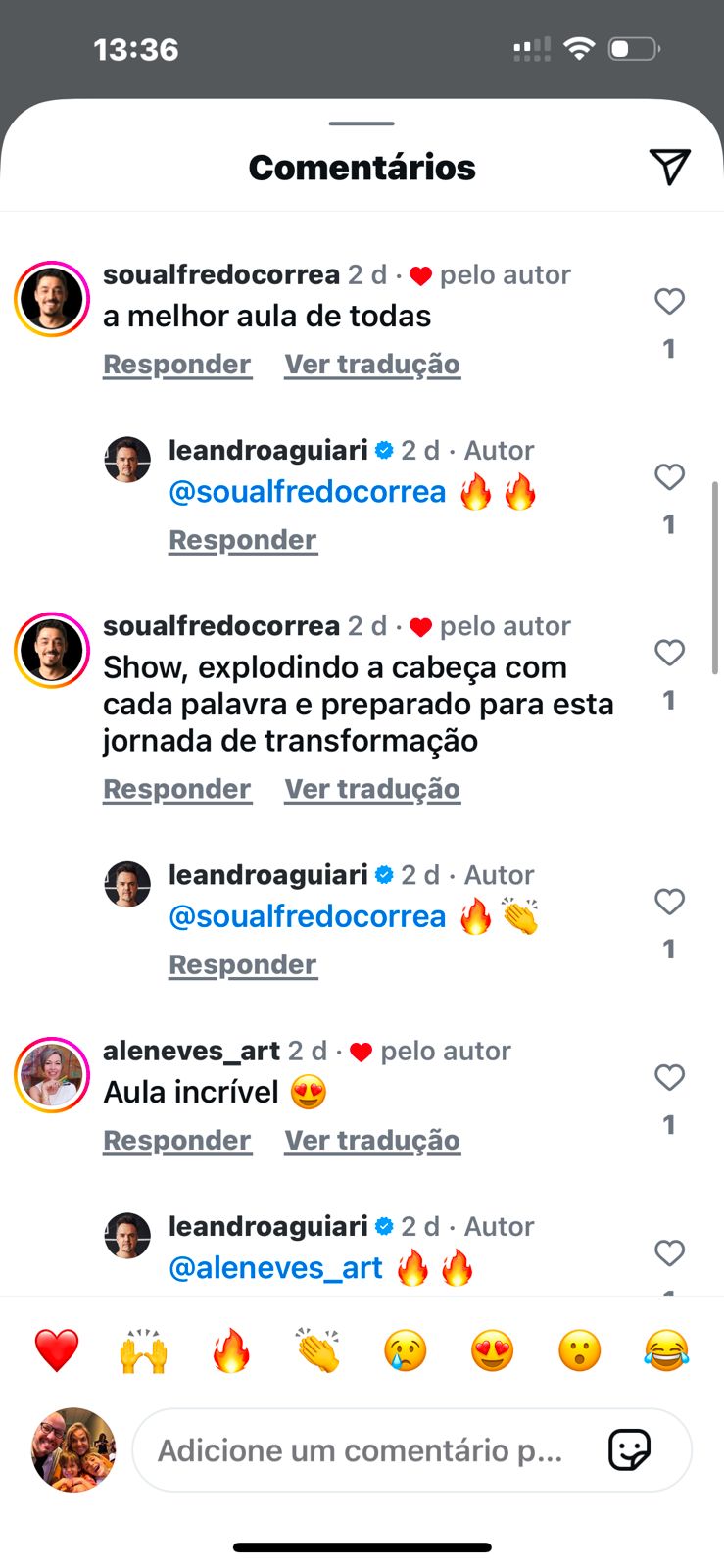The width and height of the screenshot is (724, 1568).
Task: Reply to "a melhor aula de todas" comment
Action: [x=177, y=365]
